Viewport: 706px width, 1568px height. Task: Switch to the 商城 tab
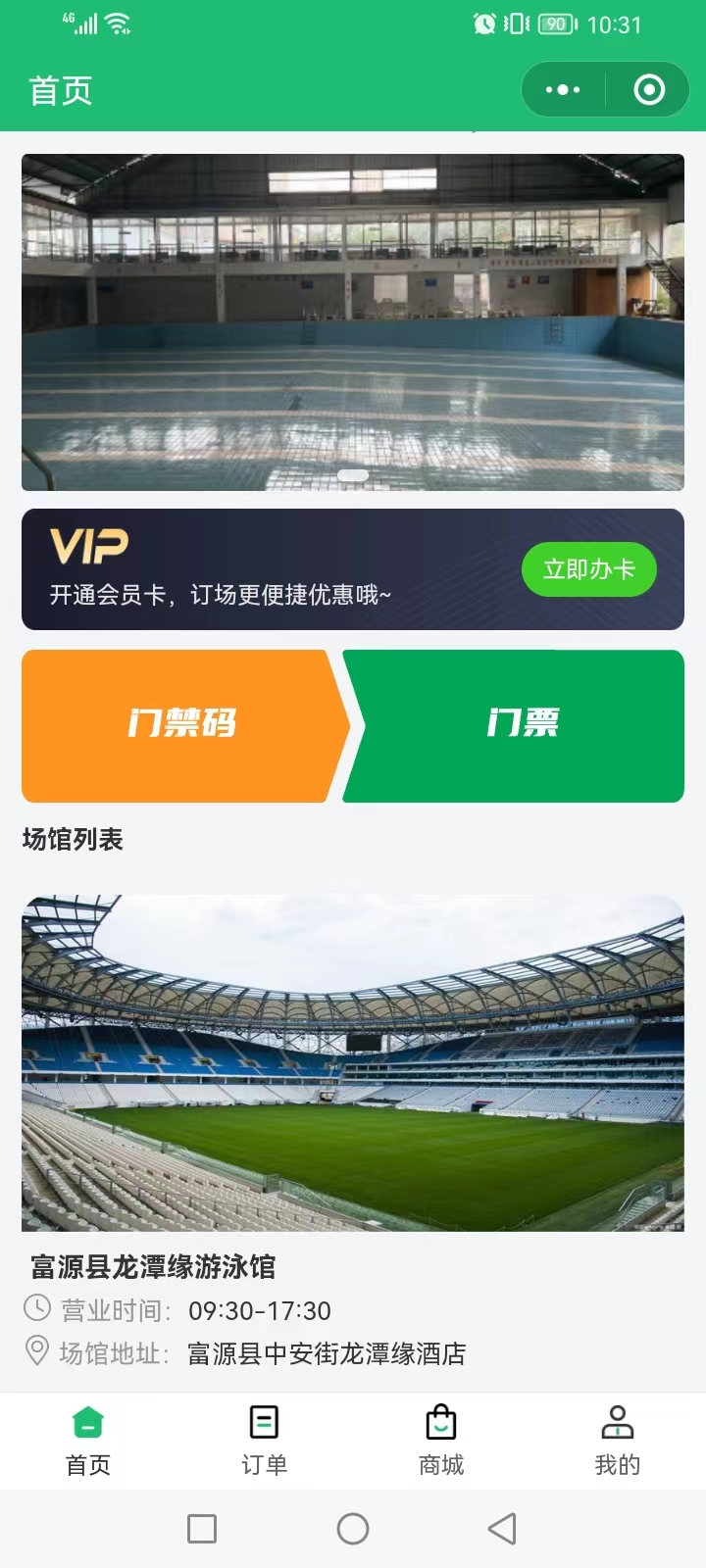[439, 1441]
